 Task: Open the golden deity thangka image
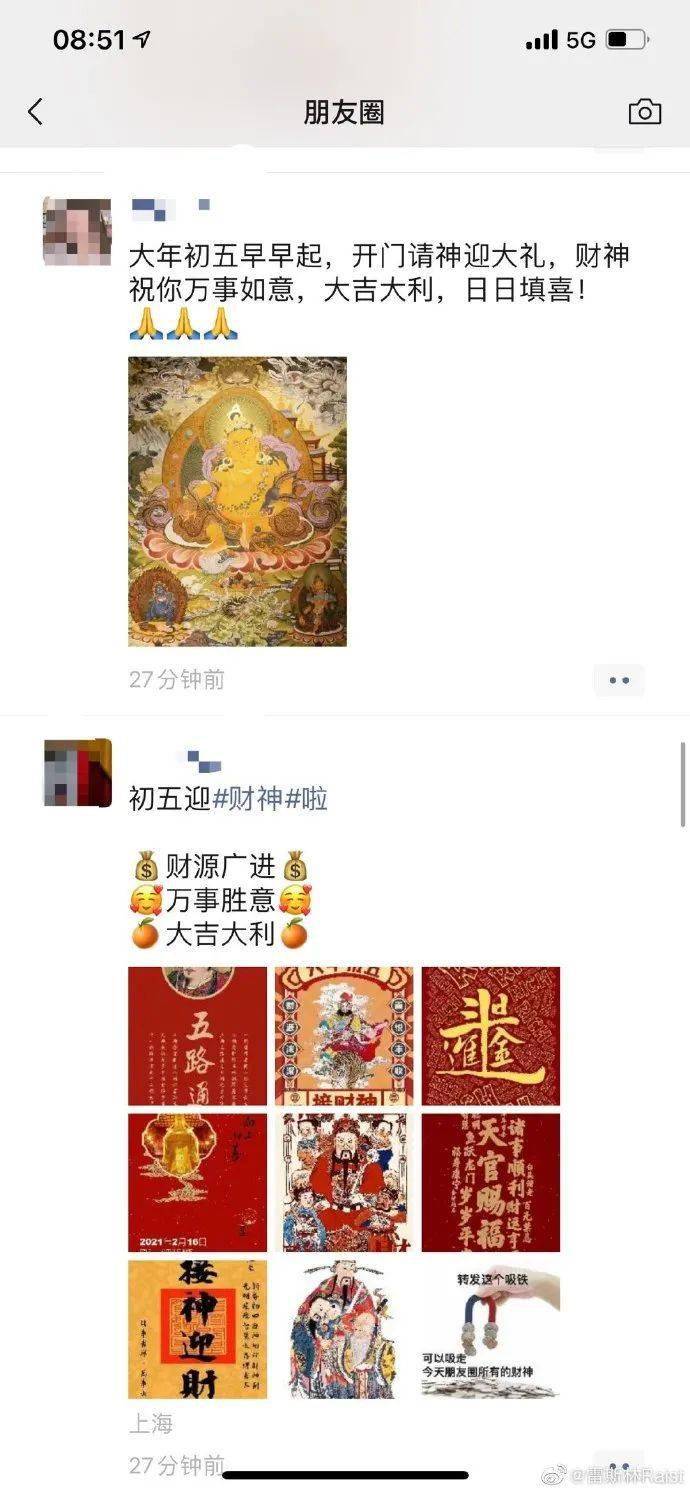(x=237, y=501)
